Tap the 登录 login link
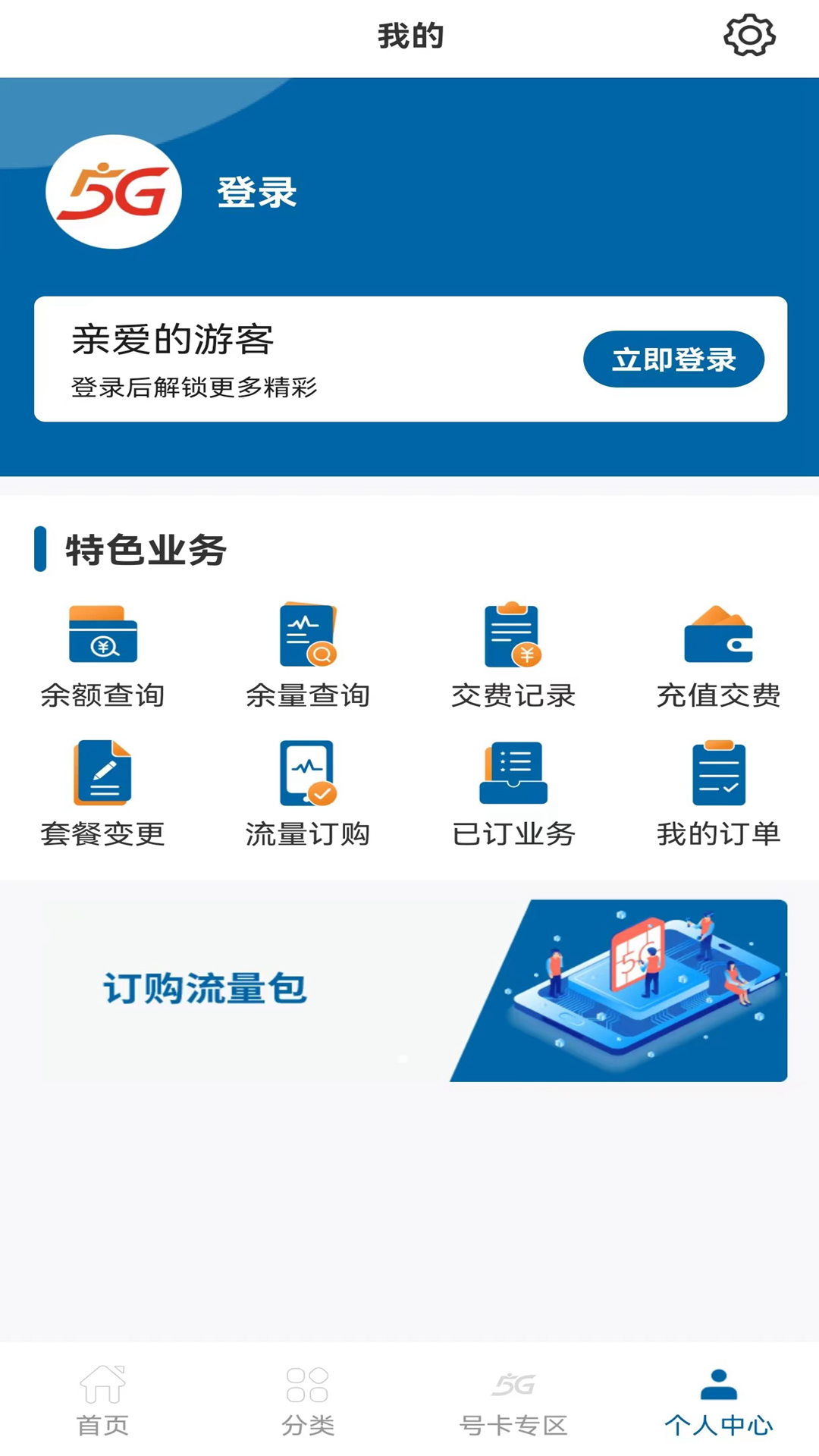 pos(257,193)
